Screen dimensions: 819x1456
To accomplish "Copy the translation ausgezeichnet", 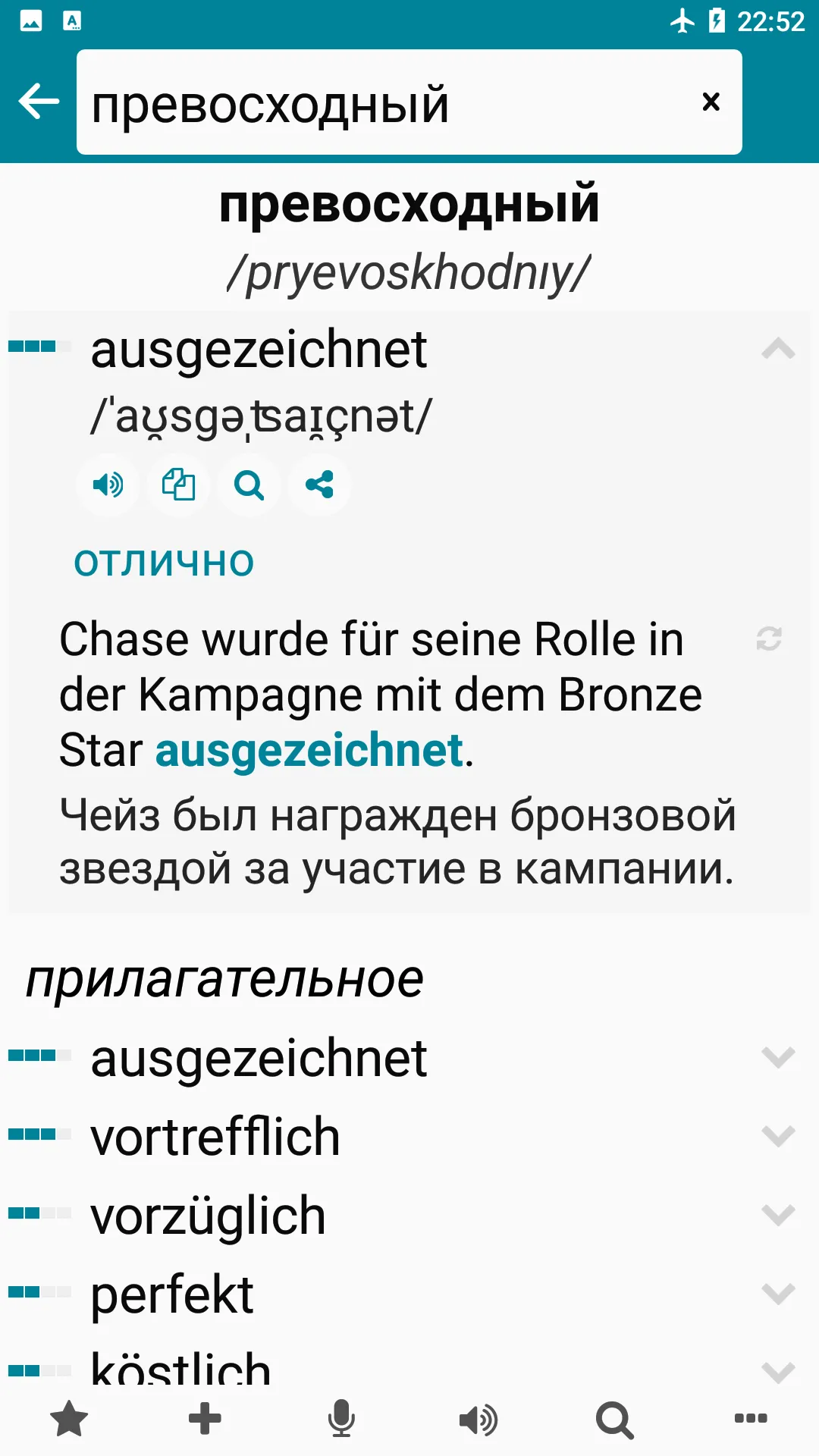I will coord(178,485).
